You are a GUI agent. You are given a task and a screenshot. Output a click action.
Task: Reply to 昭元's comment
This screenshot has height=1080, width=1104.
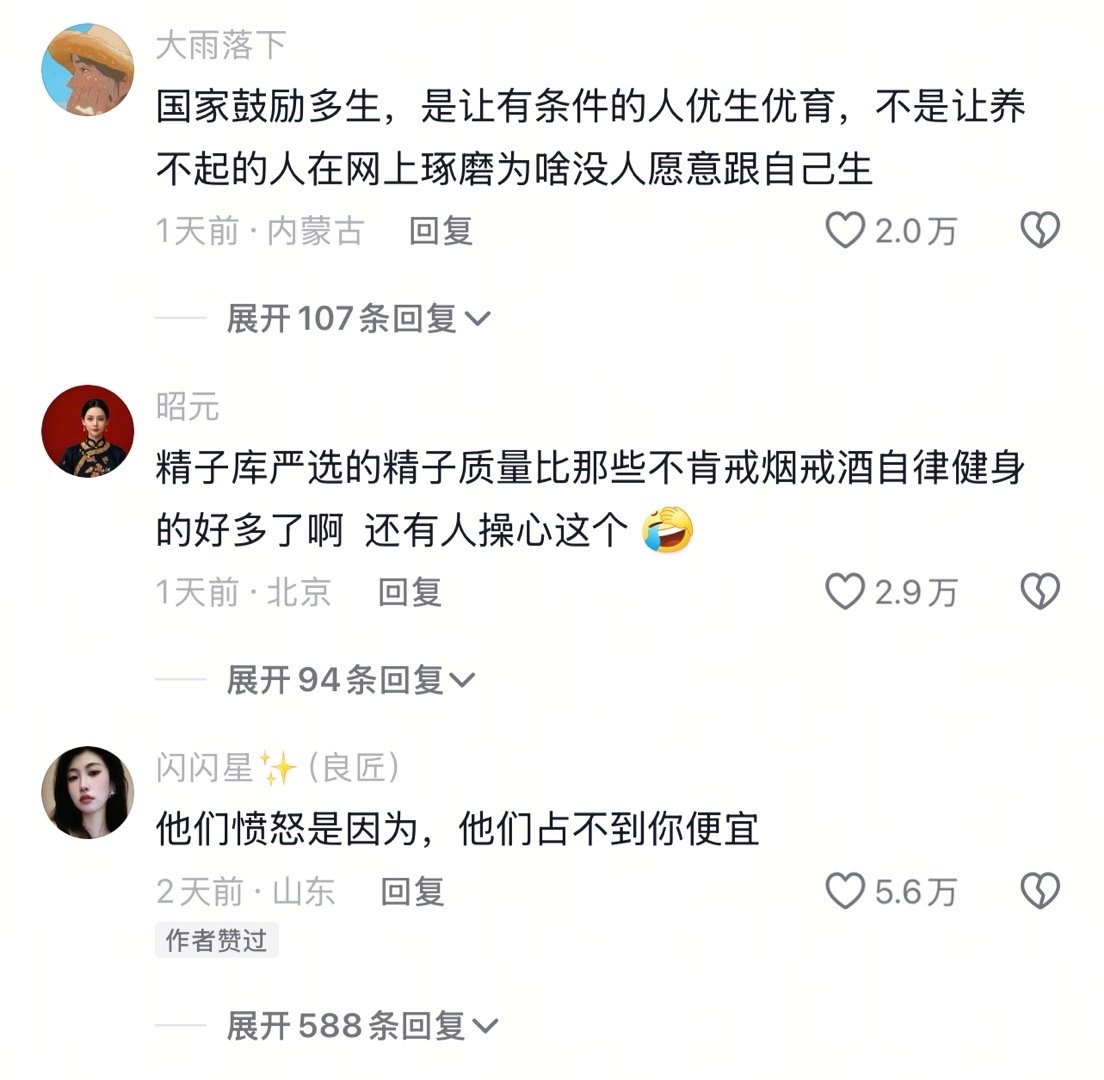point(410,593)
